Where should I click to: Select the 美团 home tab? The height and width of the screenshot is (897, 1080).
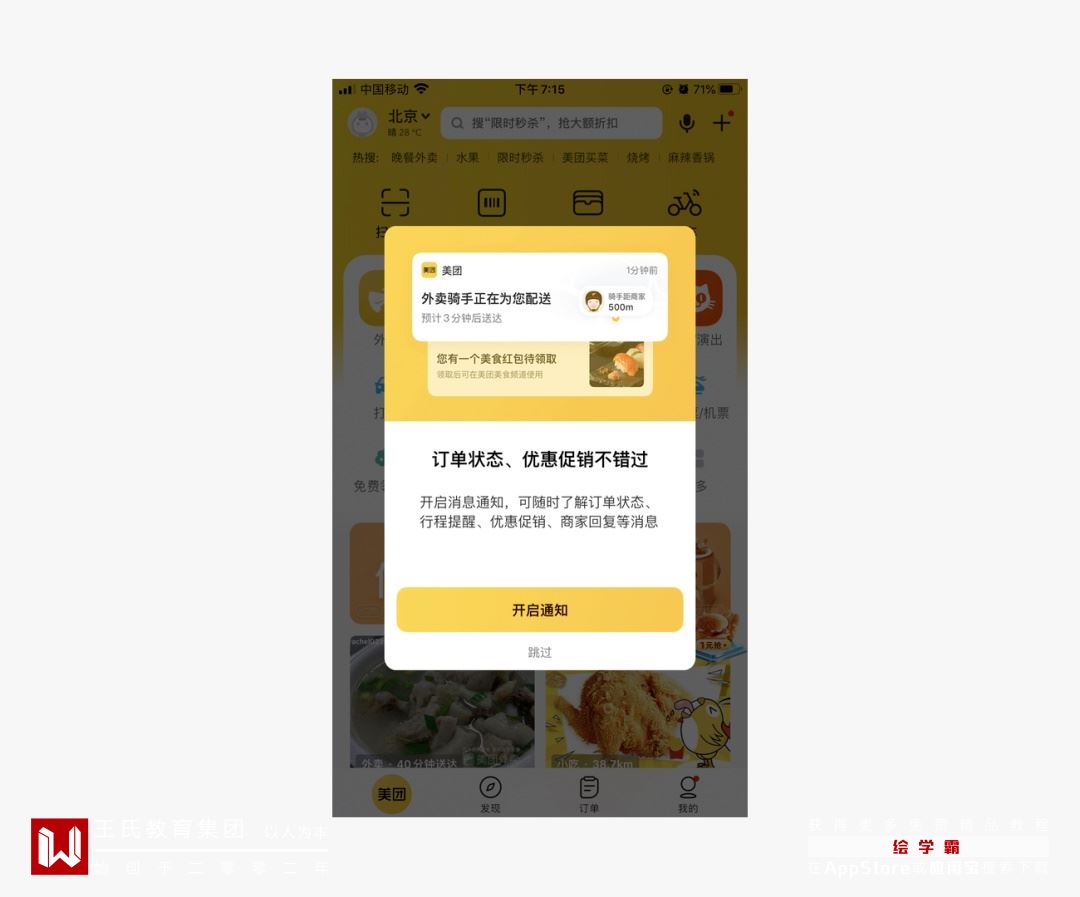pyautogui.click(x=391, y=794)
